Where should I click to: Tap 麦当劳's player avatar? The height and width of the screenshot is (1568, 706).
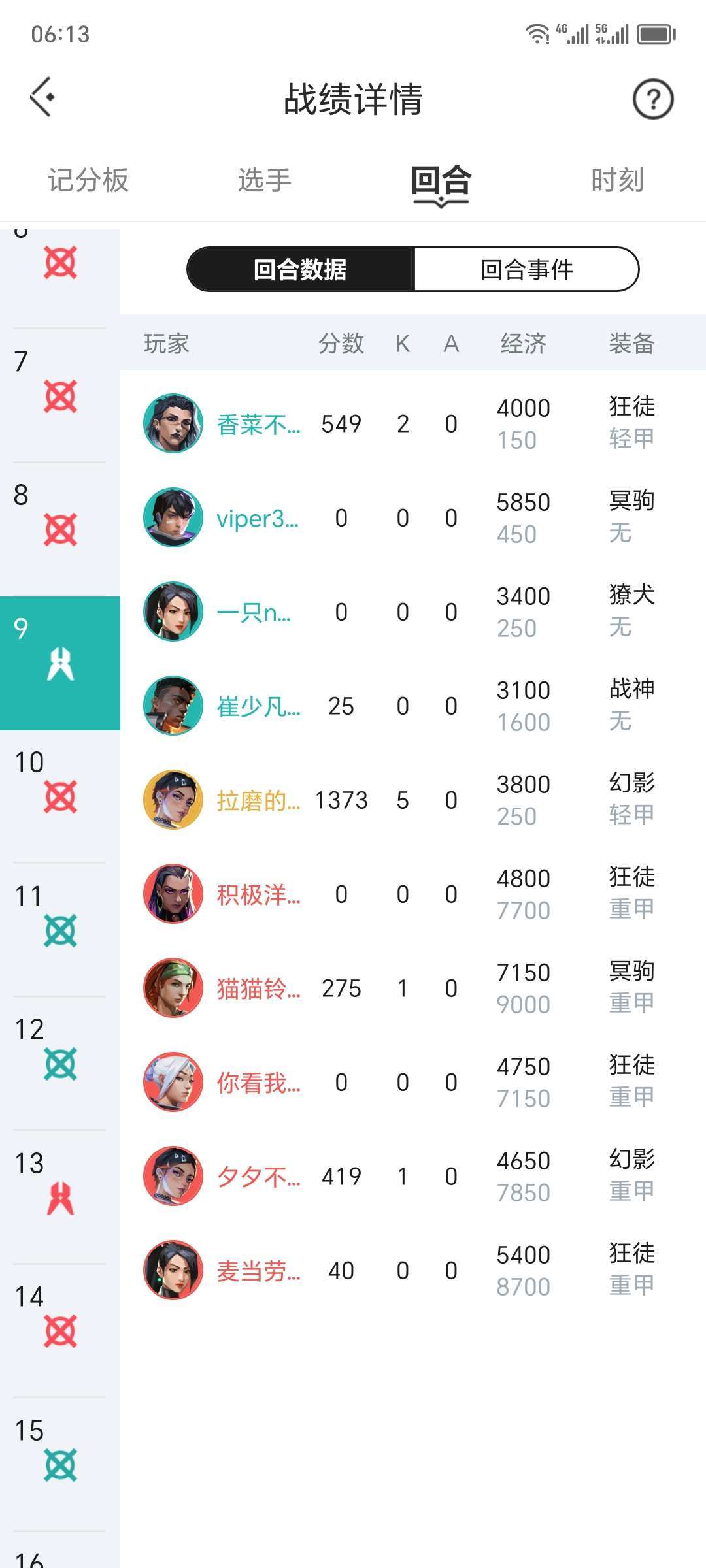[x=173, y=1270]
